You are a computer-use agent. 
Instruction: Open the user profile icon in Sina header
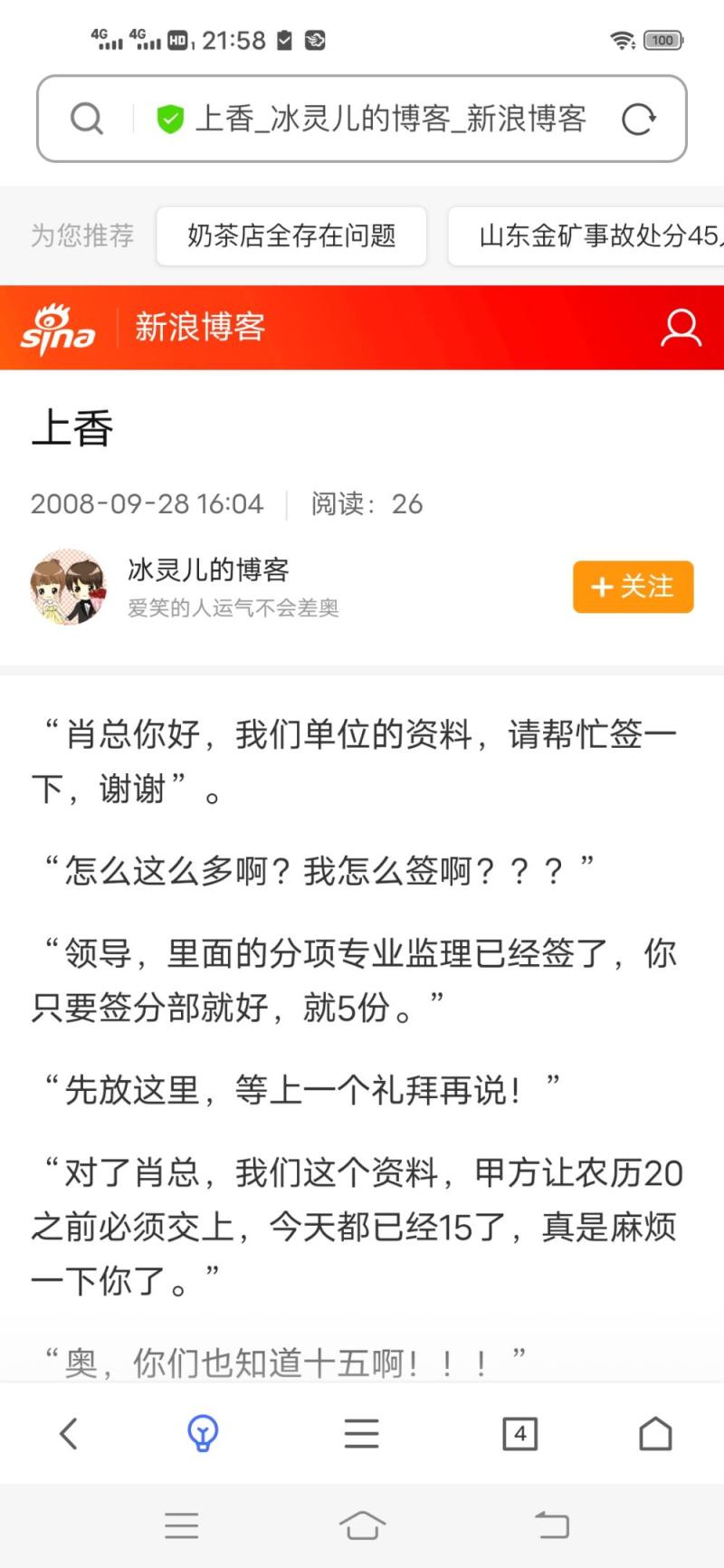(x=681, y=328)
